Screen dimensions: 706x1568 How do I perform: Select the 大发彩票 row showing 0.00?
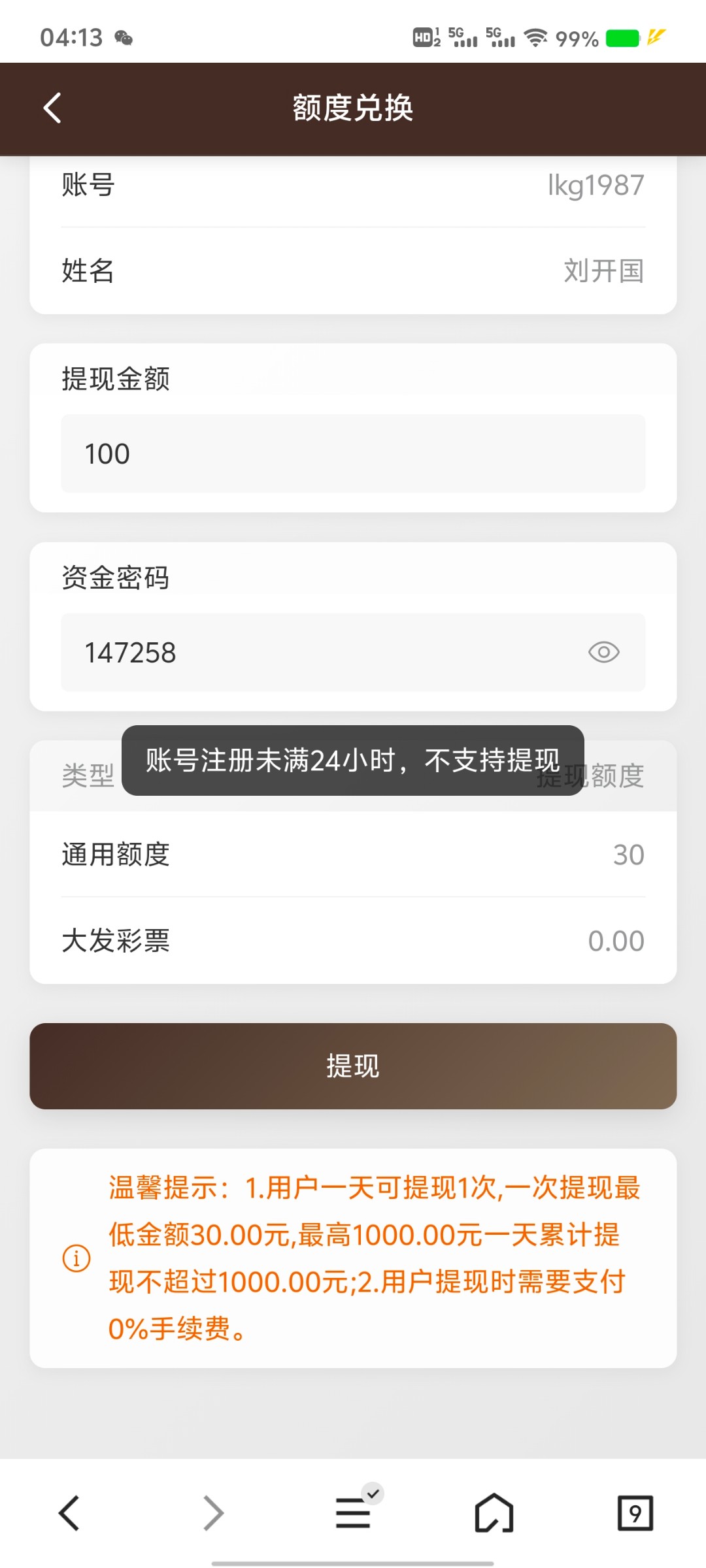click(353, 939)
